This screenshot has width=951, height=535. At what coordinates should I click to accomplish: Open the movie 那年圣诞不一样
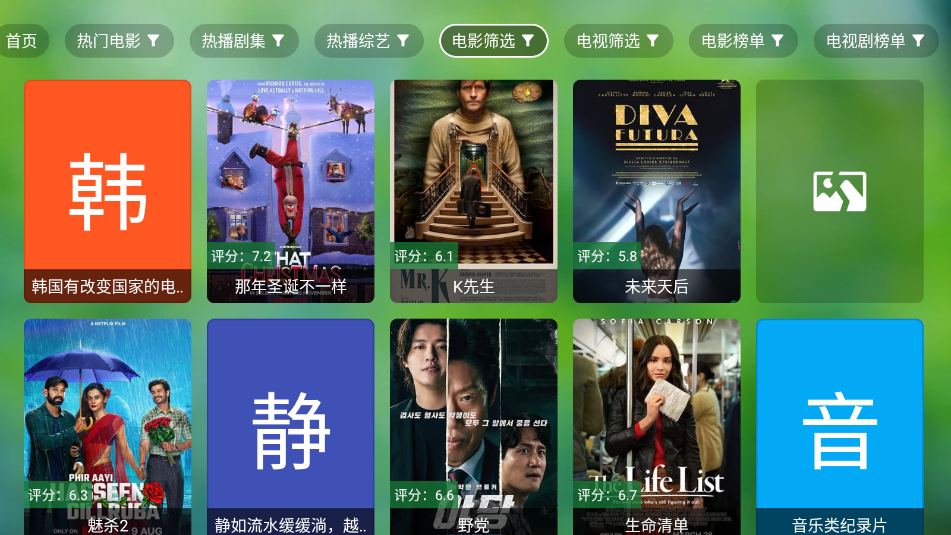(x=290, y=191)
